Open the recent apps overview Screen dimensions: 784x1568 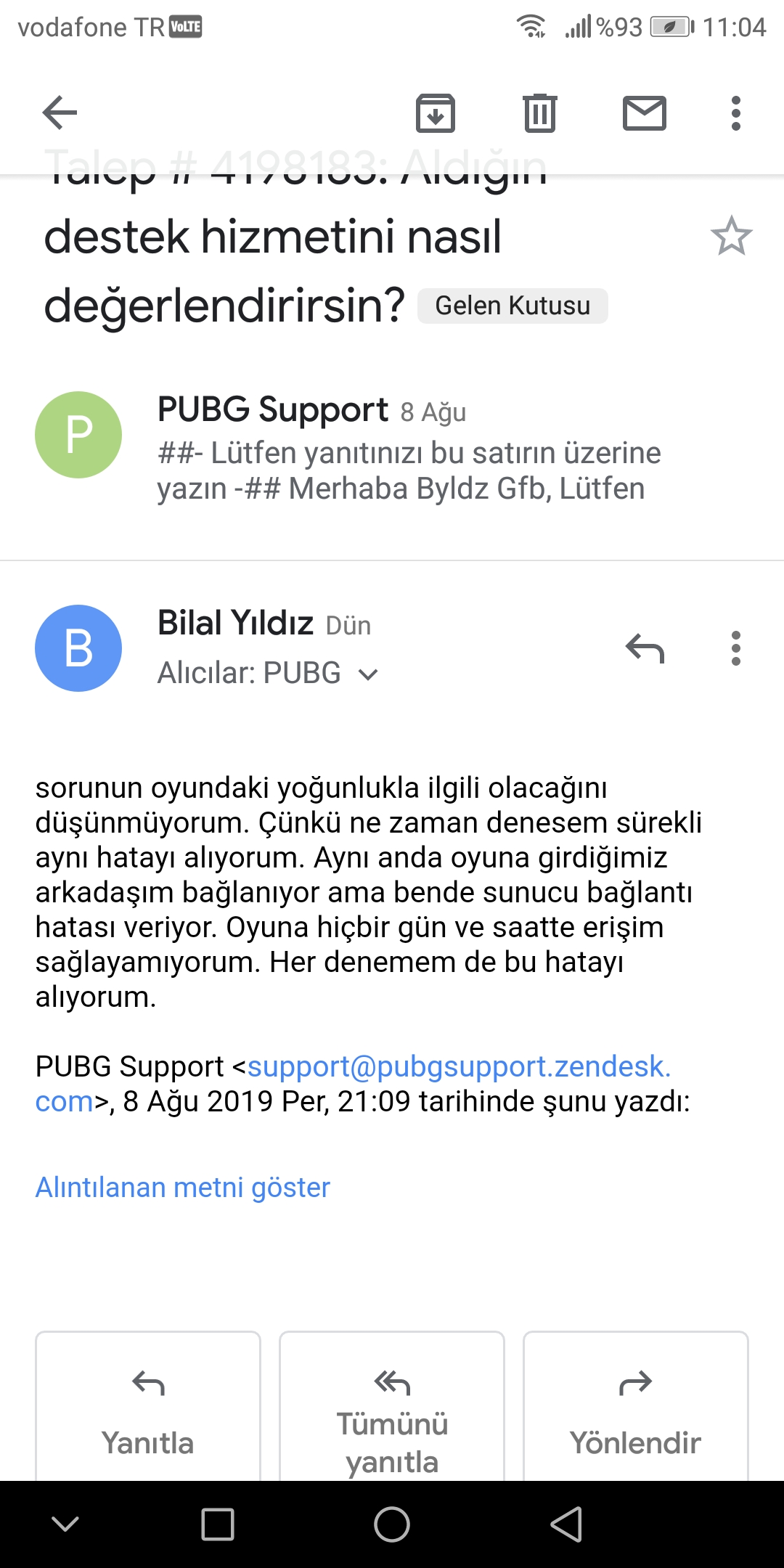click(x=218, y=1524)
